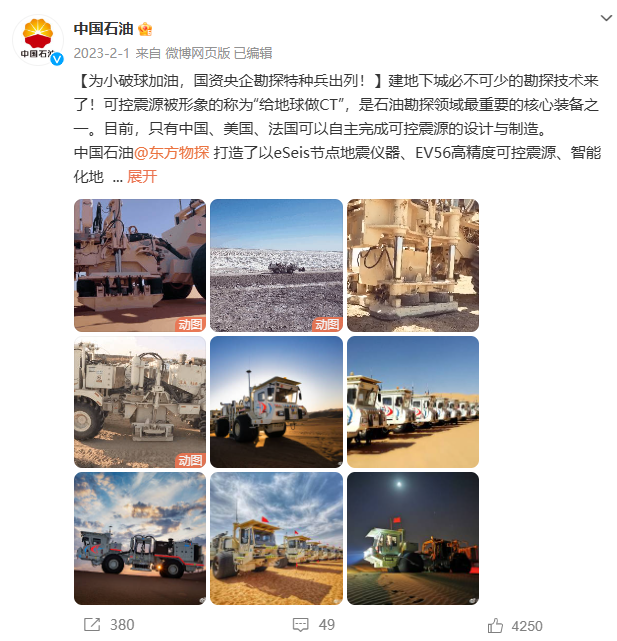Open the photo of yellow truck convoy
The height and width of the screenshot is (641, 617).
point(276,538)
